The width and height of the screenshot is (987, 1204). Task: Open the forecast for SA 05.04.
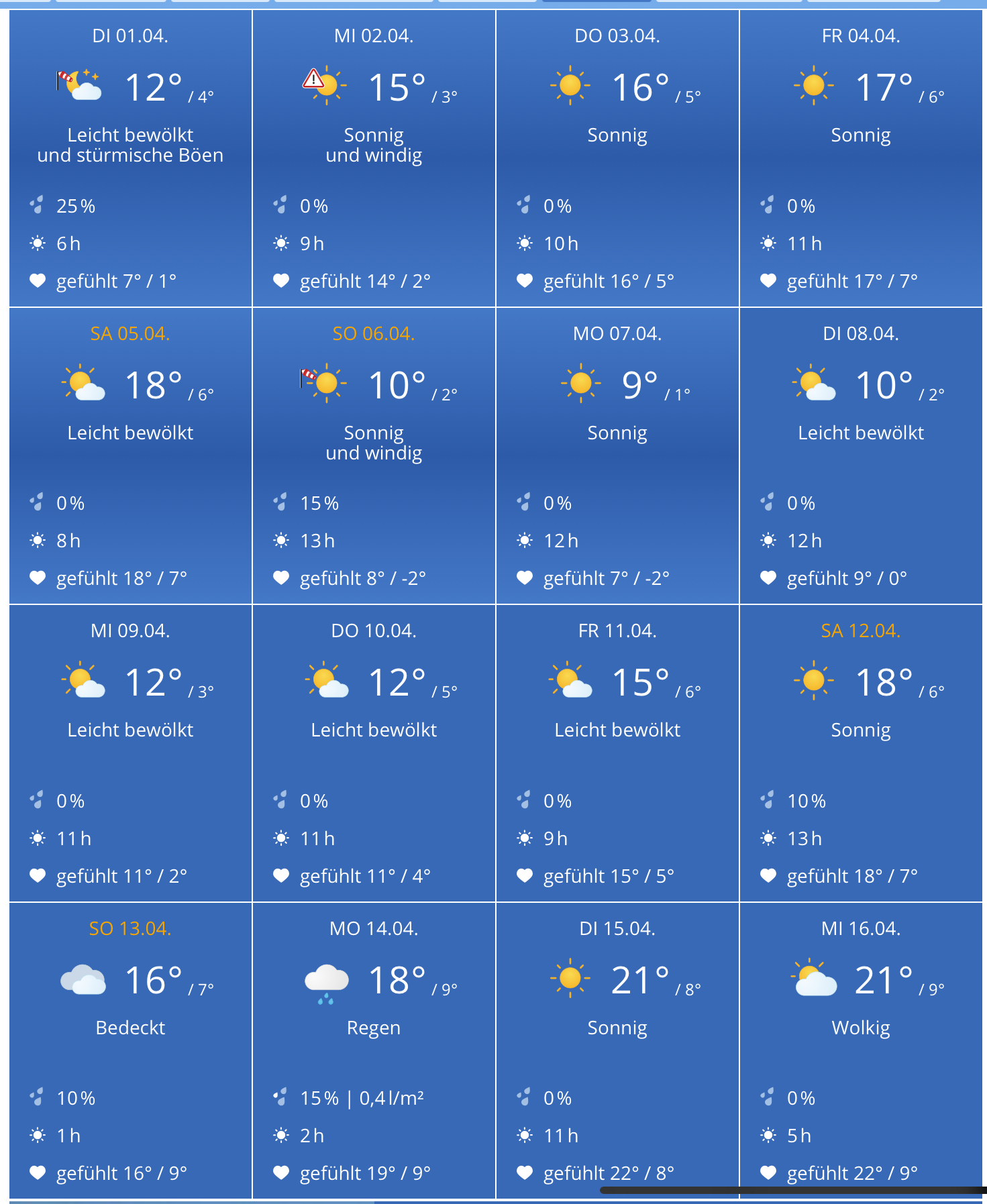coord(130,455)
